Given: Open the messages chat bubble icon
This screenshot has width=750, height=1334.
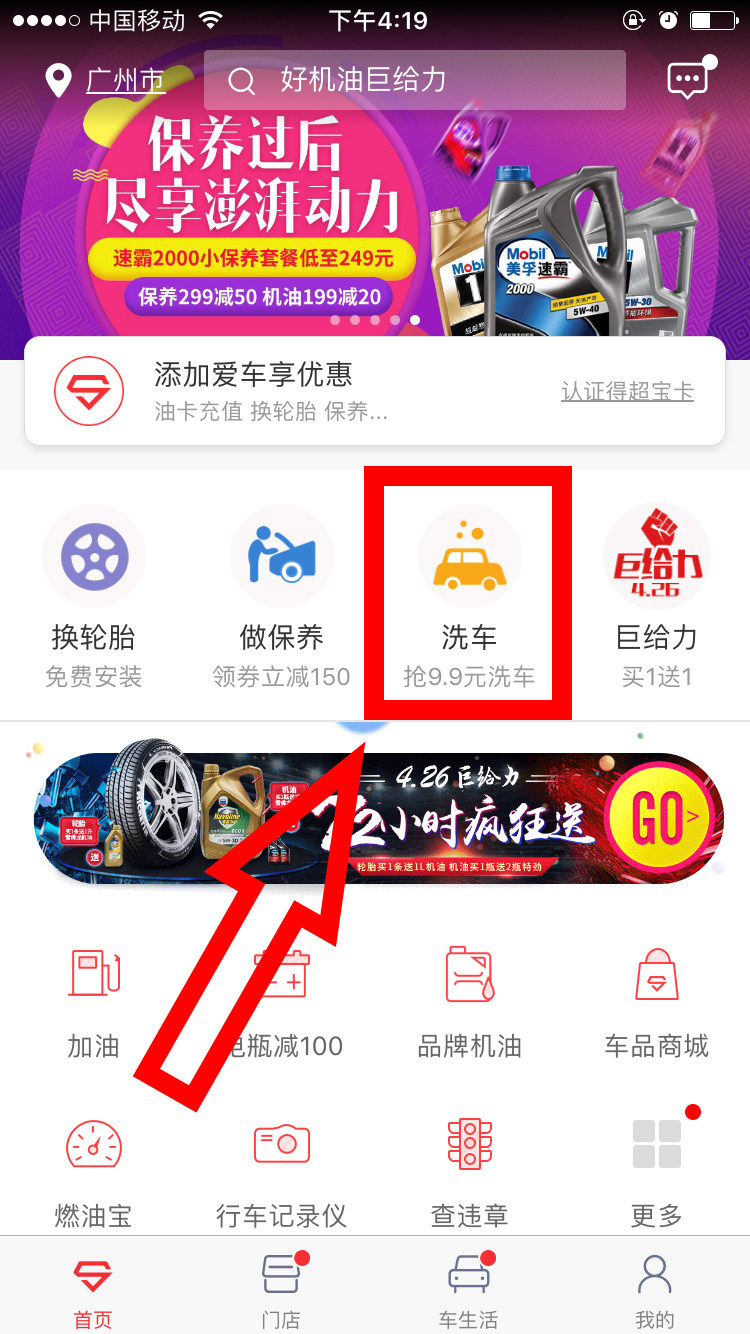Looking at the screenshot, I should [x=687, y=80].
